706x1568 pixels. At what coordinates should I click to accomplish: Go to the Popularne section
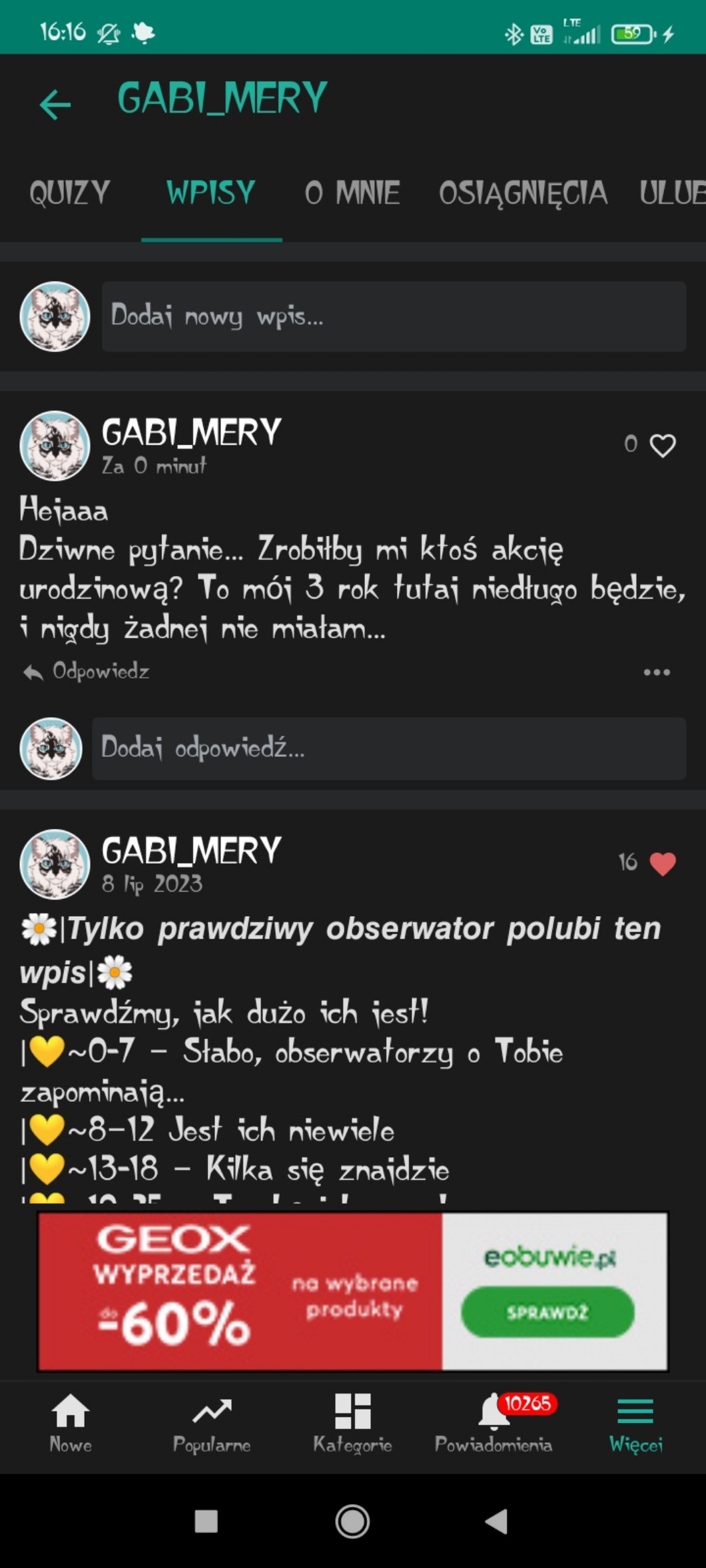[x=212, y=1424]
